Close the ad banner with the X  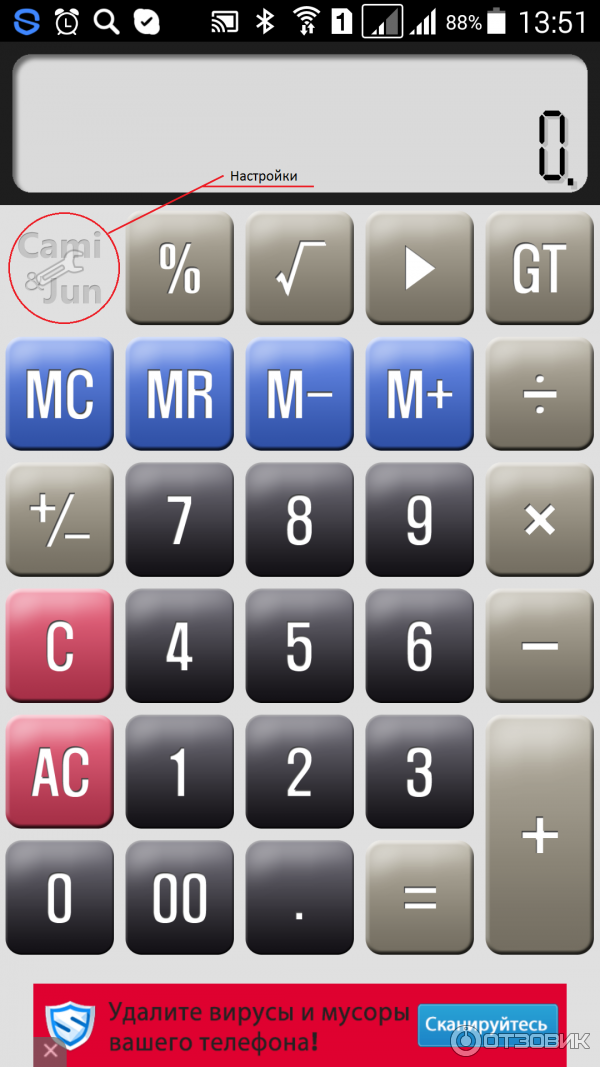pyautogui.click(x=50, y=1051)
